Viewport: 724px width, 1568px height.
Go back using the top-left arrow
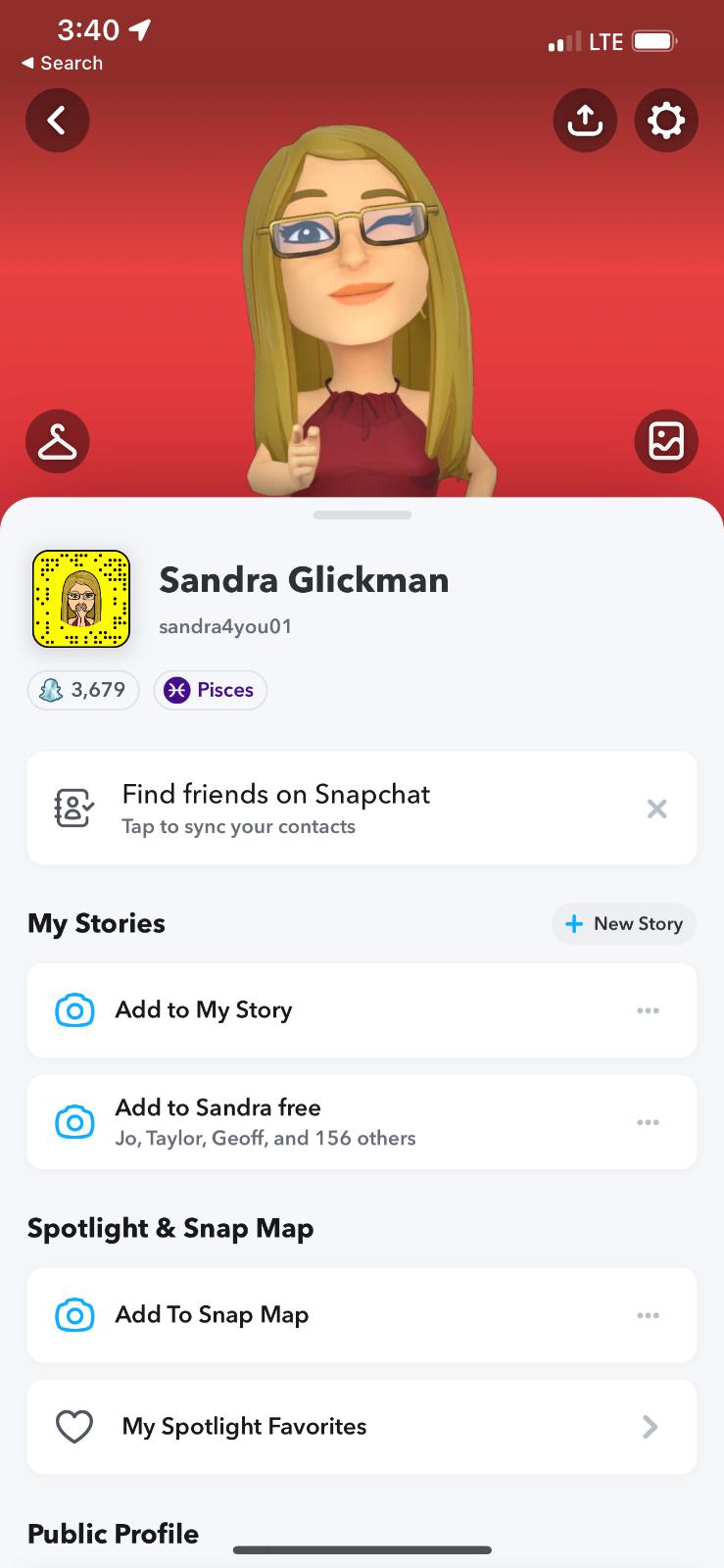pyautogui.click(x=57, y=121)
